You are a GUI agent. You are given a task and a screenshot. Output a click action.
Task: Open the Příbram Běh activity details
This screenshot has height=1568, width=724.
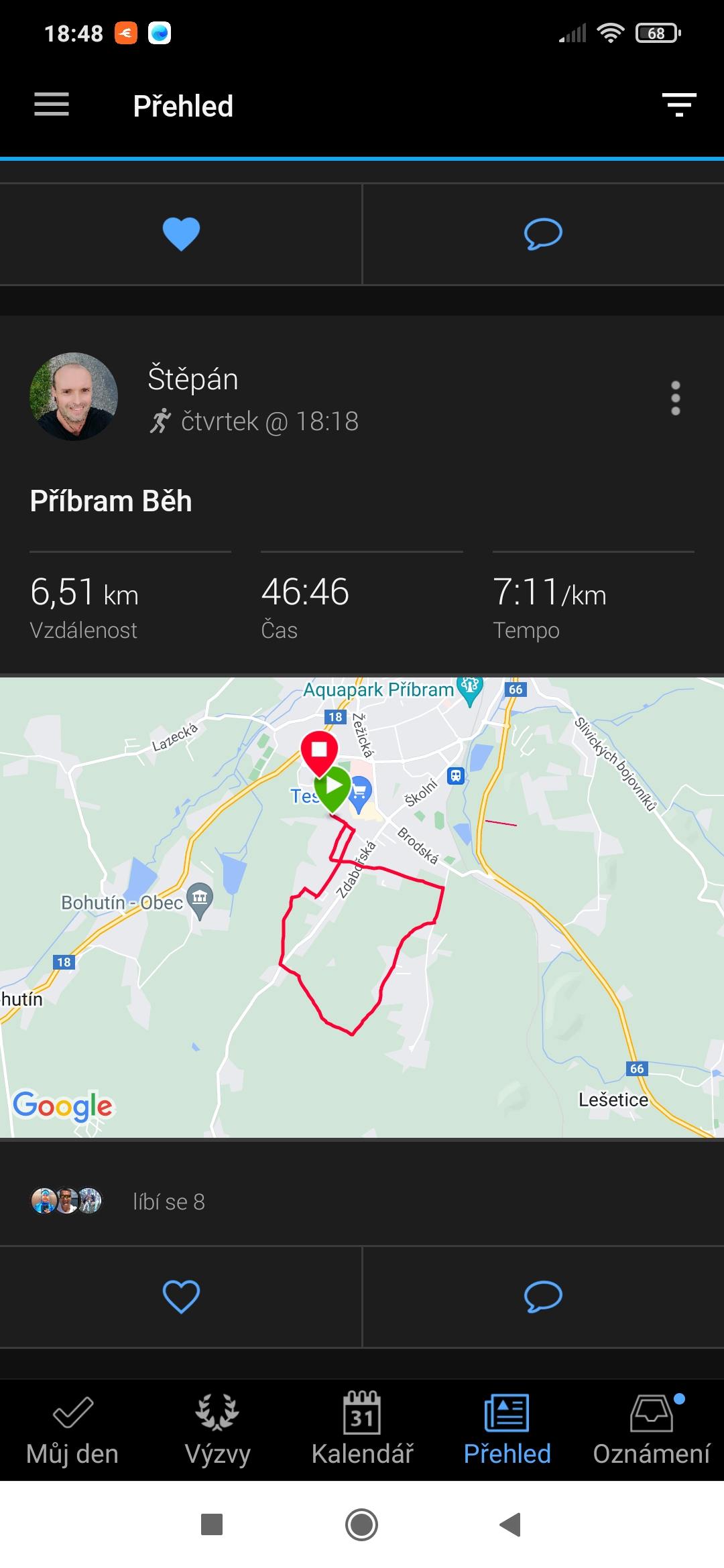(111, 501)
